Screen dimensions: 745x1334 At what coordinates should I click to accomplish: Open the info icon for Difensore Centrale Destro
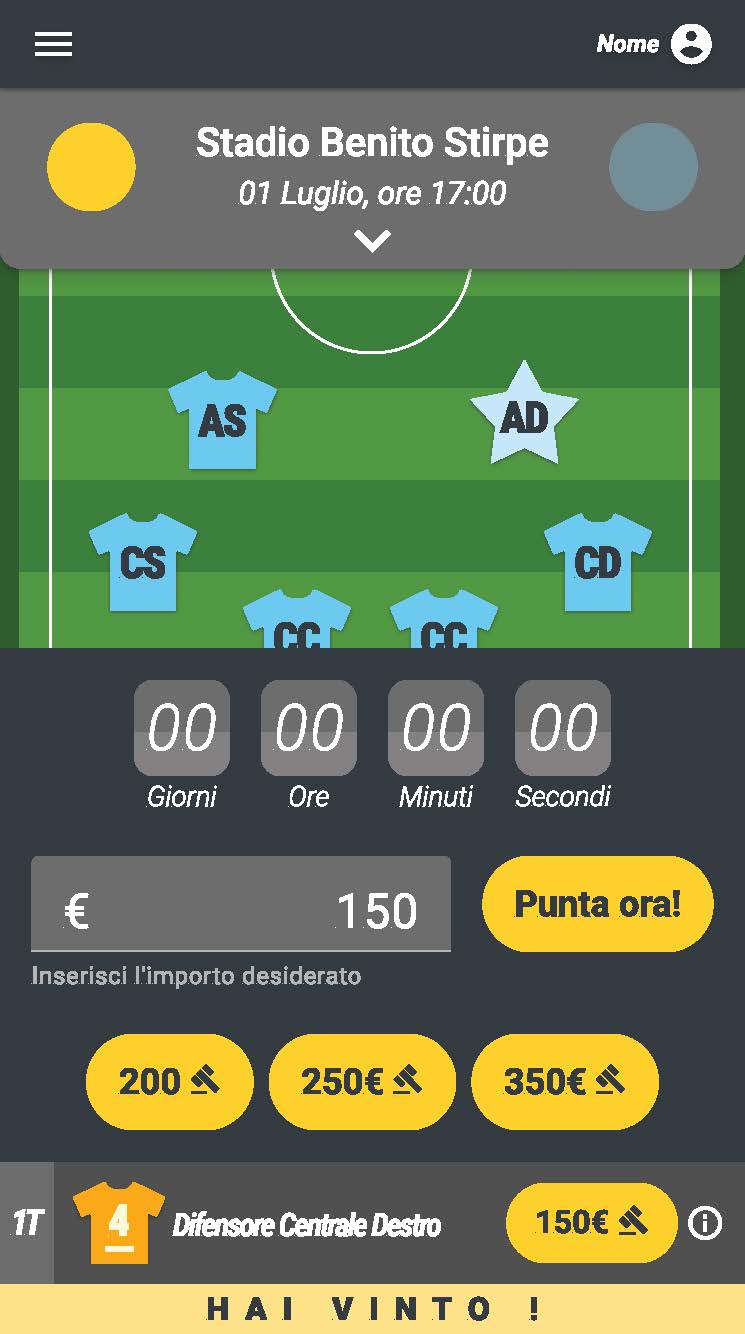(705, 1222)
